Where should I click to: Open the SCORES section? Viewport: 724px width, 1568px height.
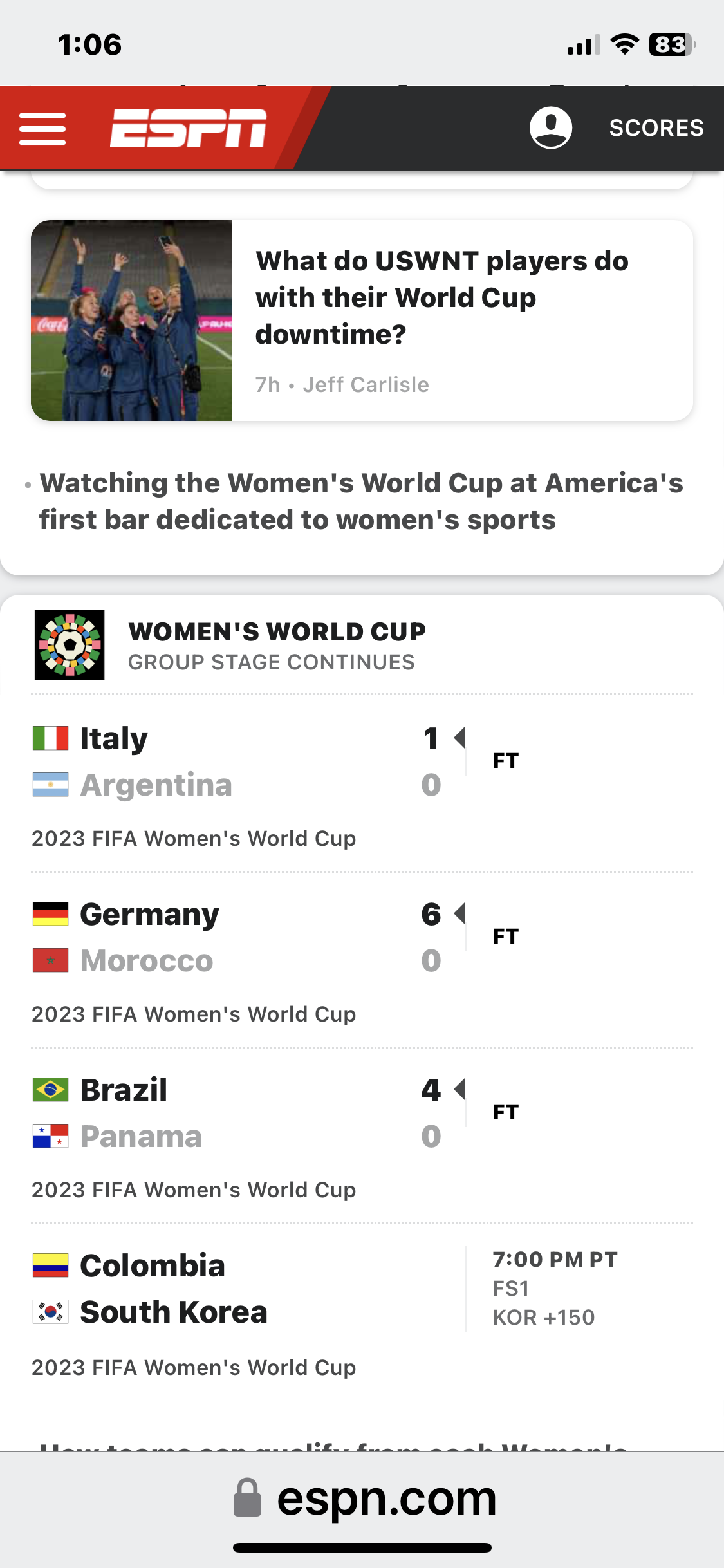pyautogui.click(x=656, y=127)
